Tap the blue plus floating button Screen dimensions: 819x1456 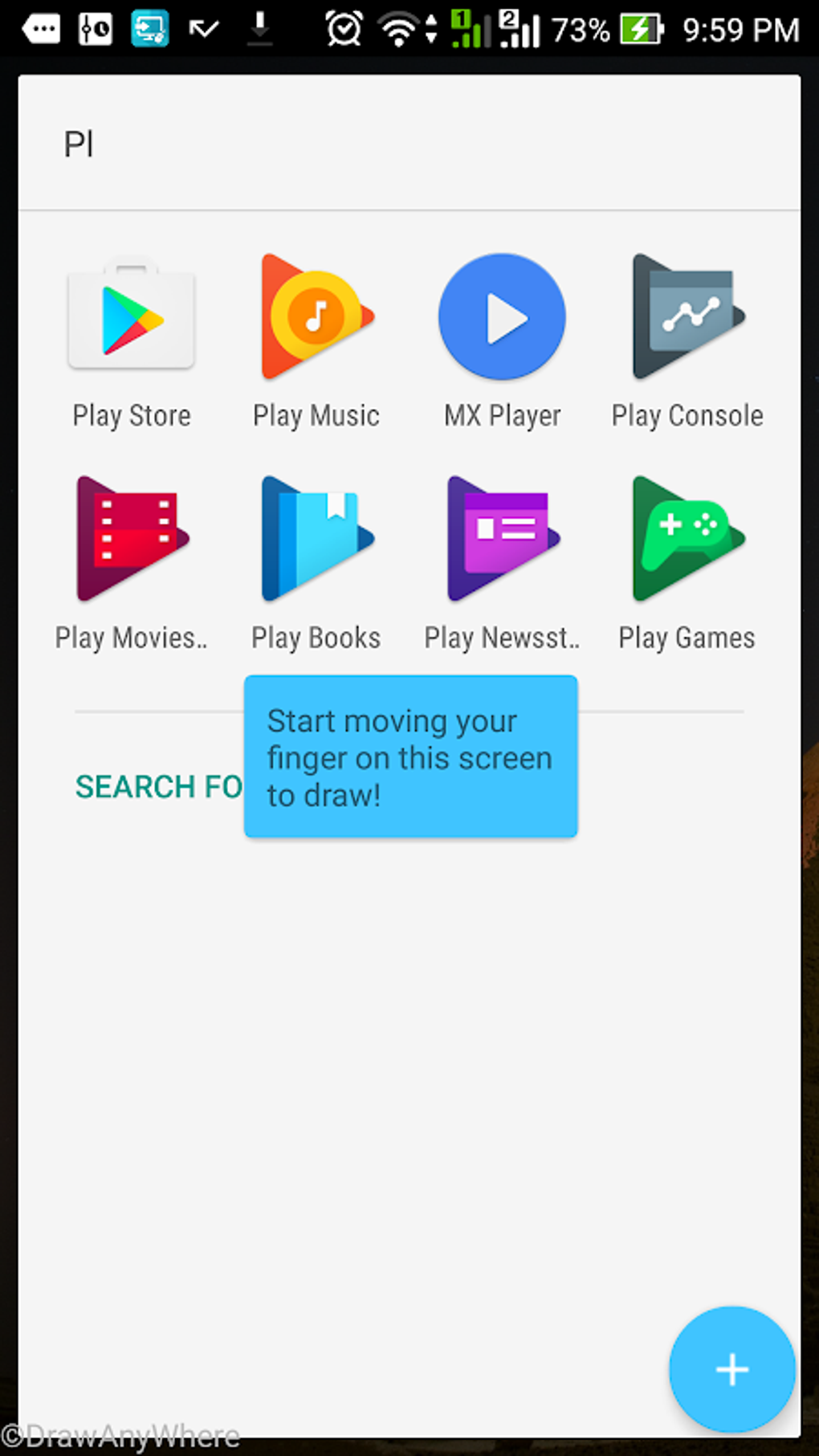(x=731, y=1369)
